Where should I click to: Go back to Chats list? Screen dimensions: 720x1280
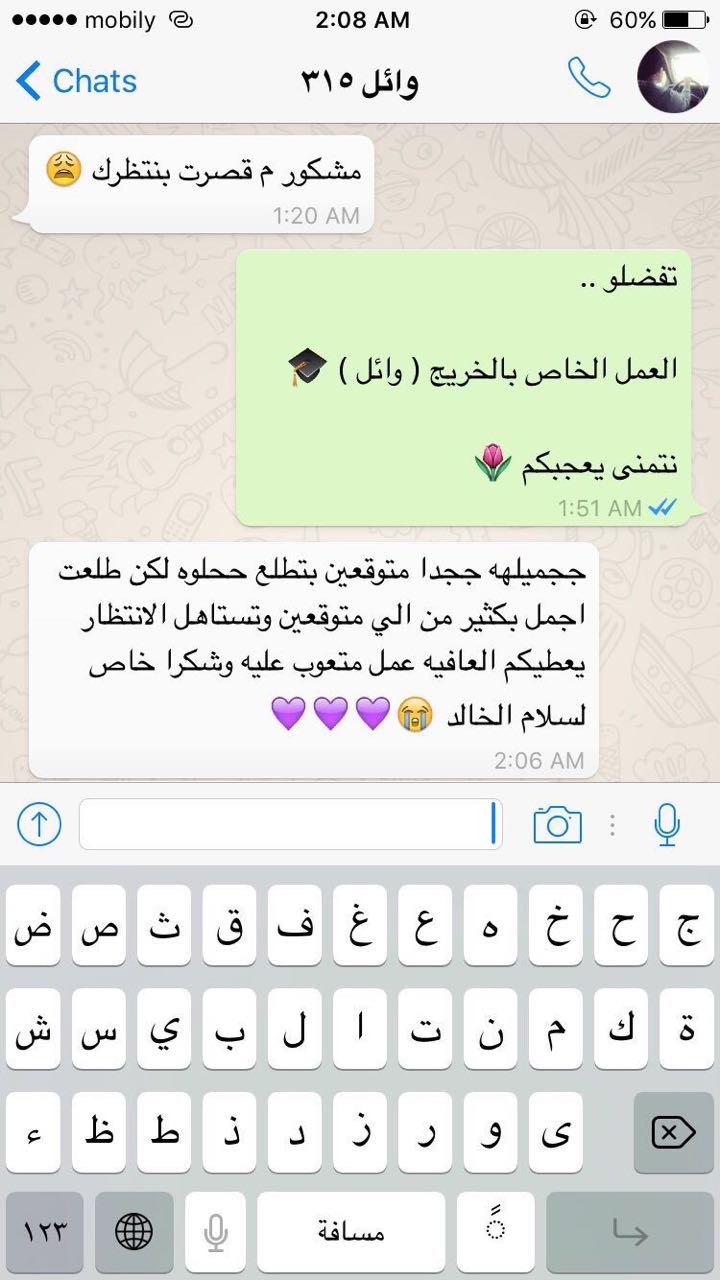[x=75, y=81]
